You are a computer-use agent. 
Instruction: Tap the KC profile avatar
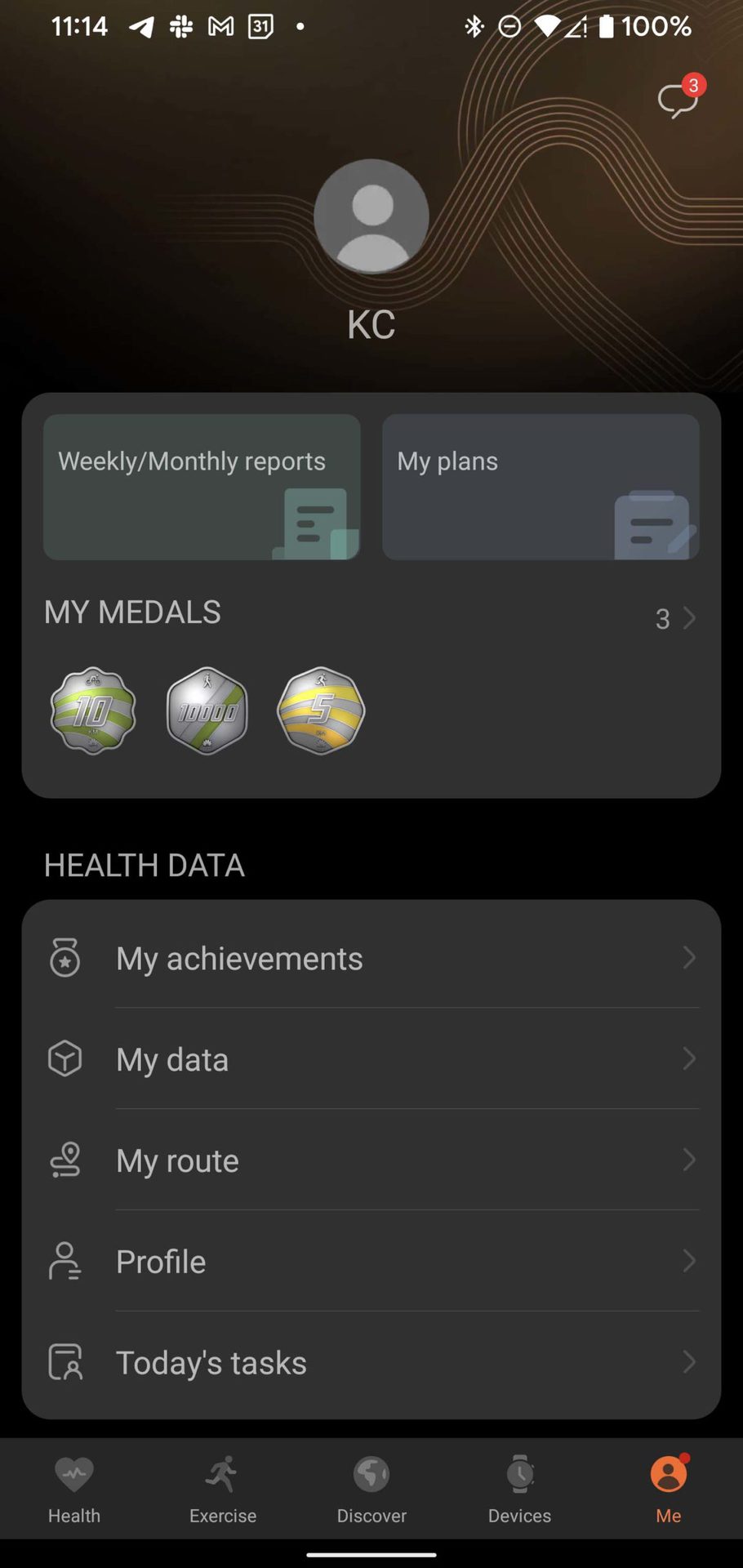(371, 216)
